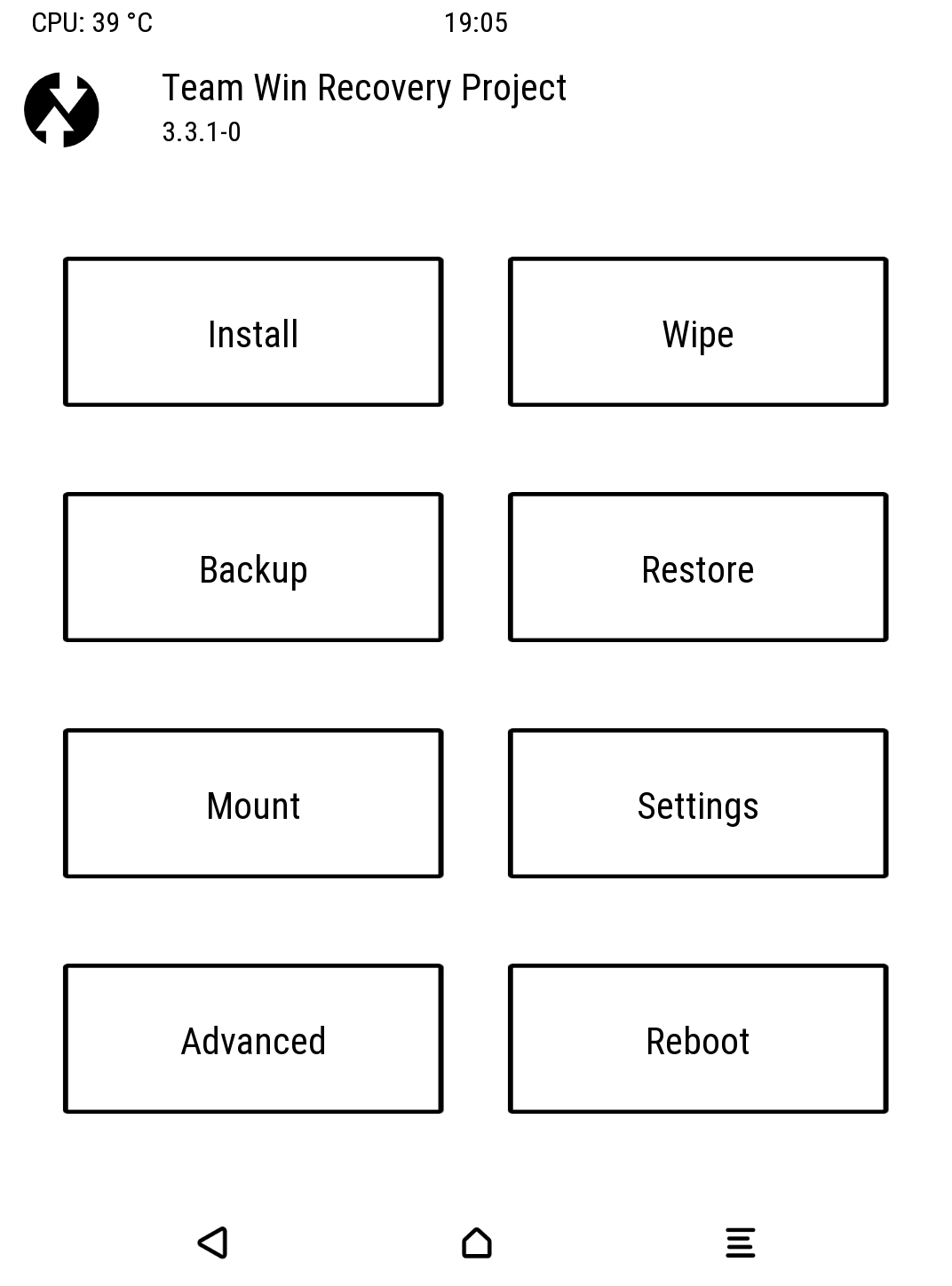Open the Reboot options
952x1286 pixels.
[x=697, y=1039]
